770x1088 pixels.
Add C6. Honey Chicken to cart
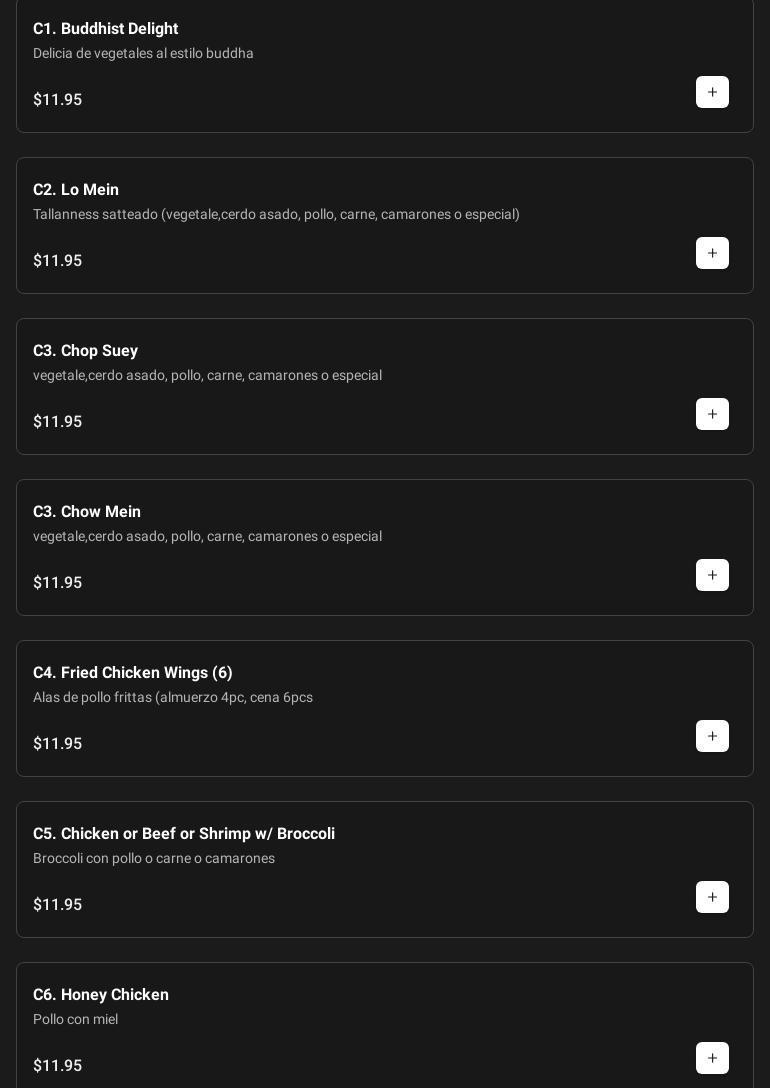(x=712, y=1058)
